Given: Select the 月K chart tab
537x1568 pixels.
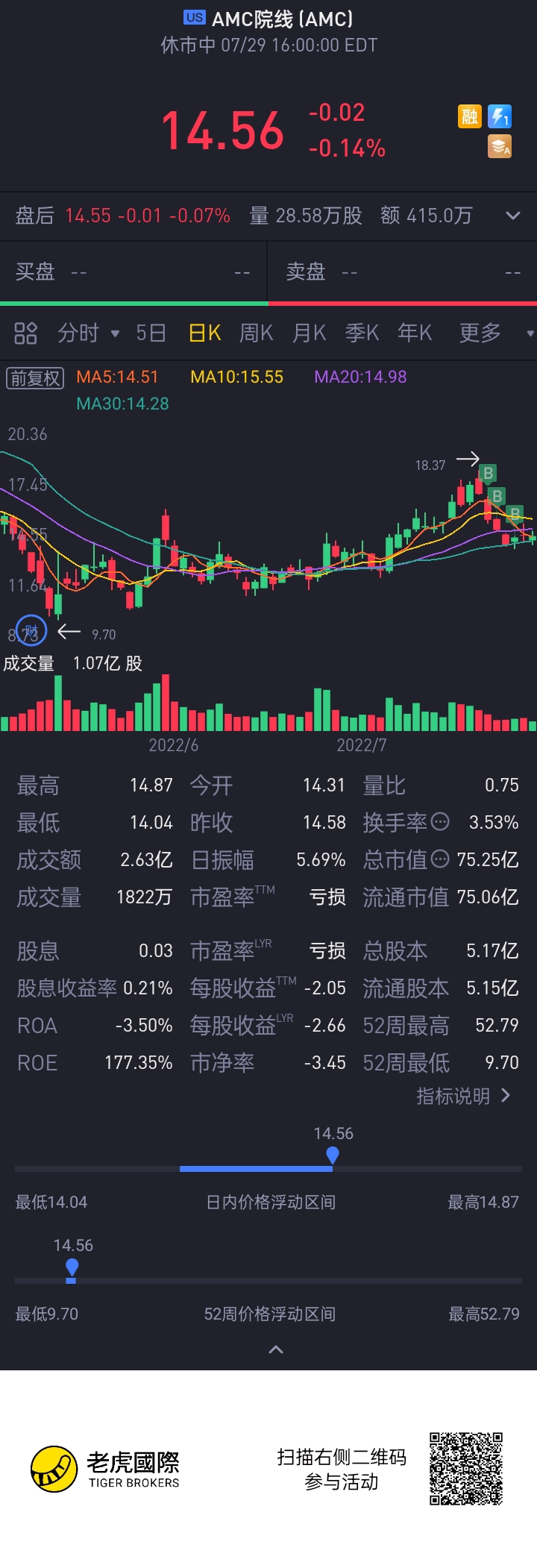Looking at the screenshot, I should pyautogui.click(x=309, y=333).
